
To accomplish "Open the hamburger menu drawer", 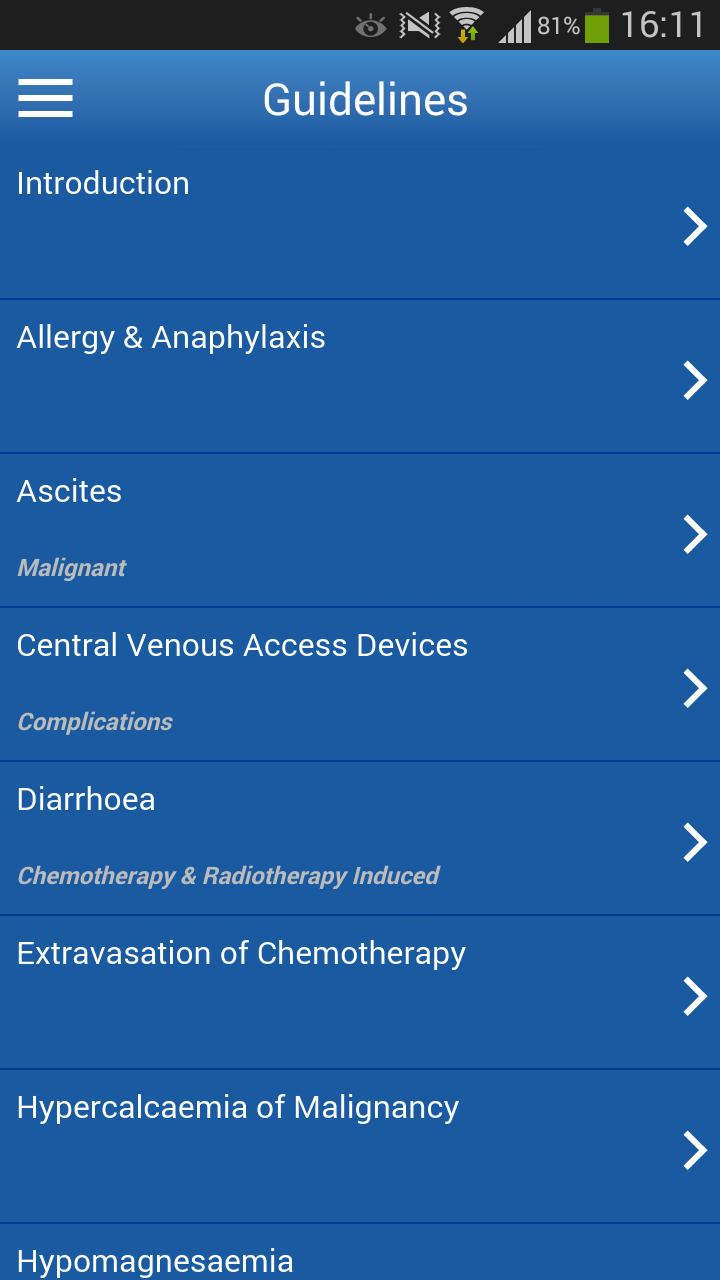I will coord(45,99).
